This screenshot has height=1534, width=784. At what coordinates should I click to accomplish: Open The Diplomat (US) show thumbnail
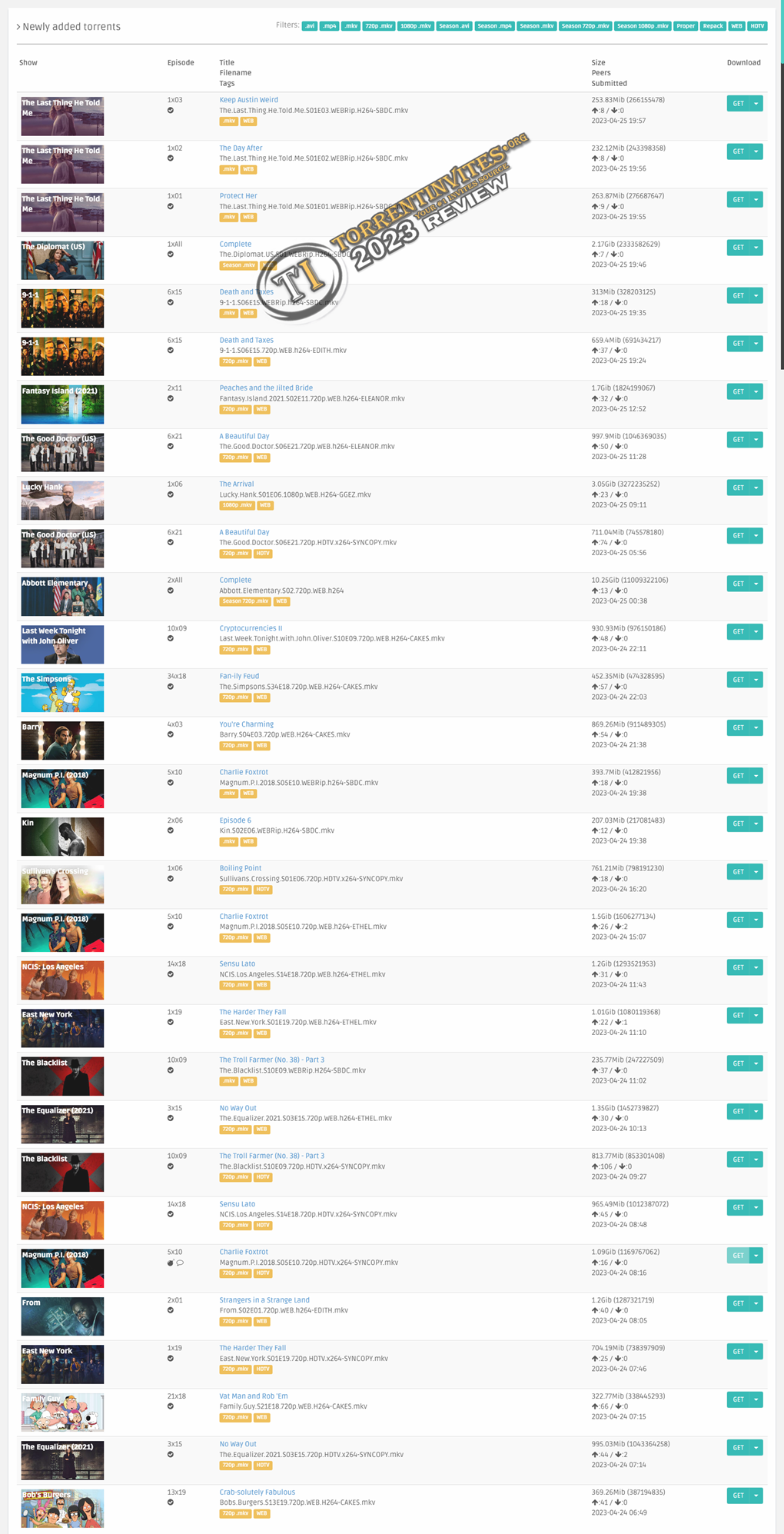(x=62, y=260)
